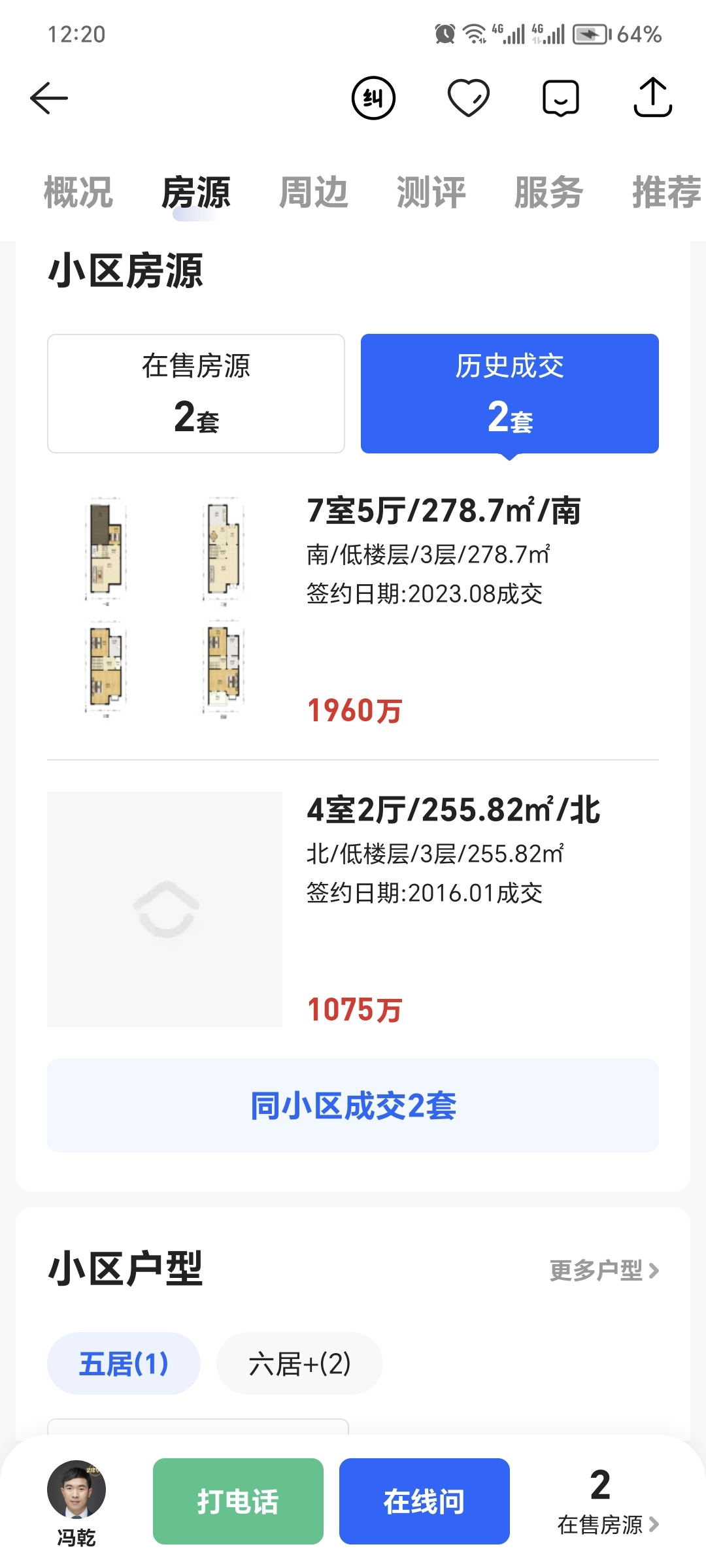Image resolution: width=706 pixels, height=1568 pixels.
Task: Go back using the top arrow
Action: click(x=49, y=99)
